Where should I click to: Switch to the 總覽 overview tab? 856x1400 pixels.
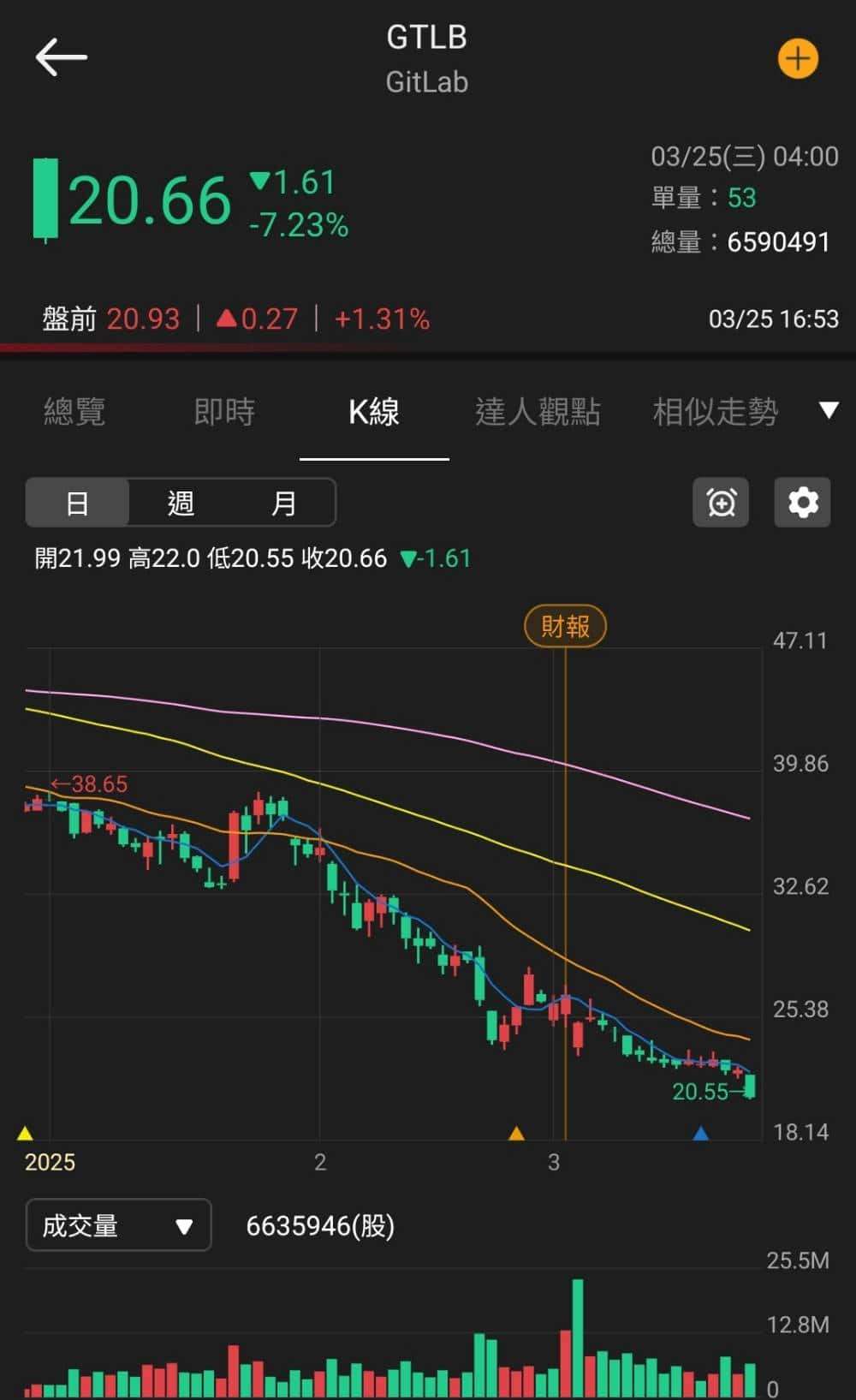coord(73,412)
